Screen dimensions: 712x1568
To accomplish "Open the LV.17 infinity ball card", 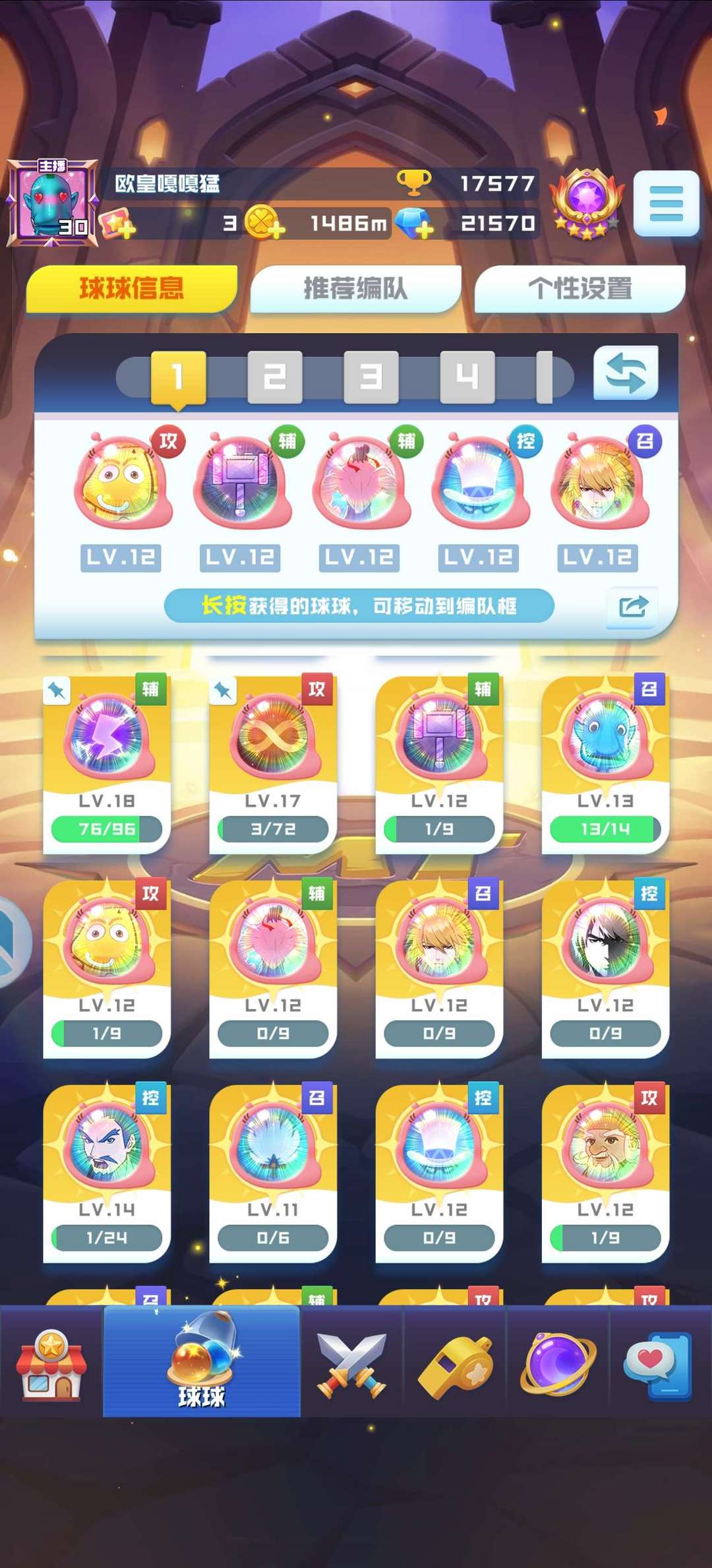I will [x=273, y=764].
